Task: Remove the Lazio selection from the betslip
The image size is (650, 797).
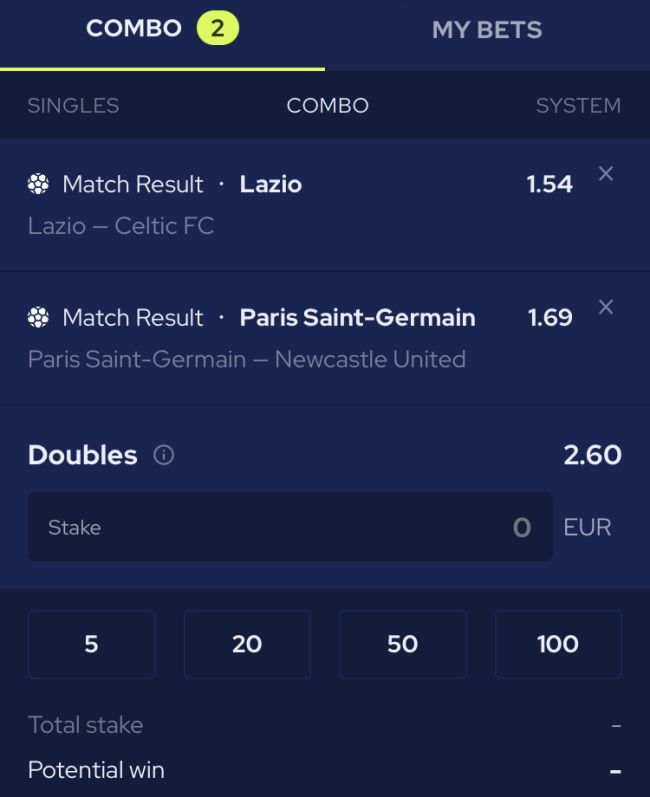Action: click(x=605, y=174)
